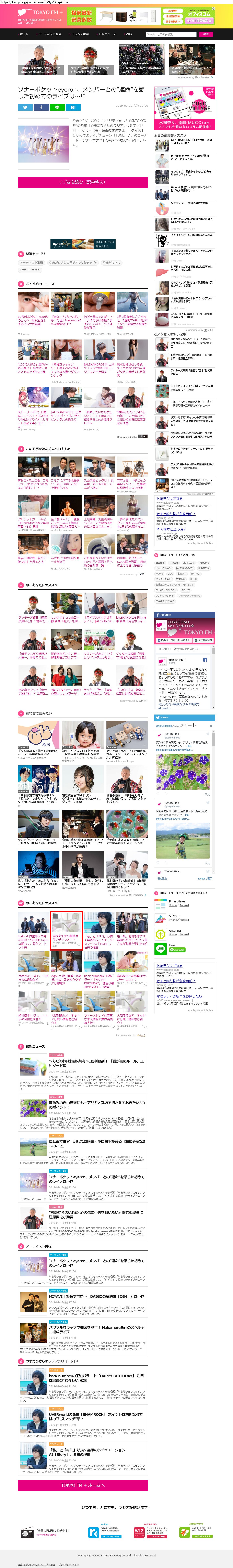Select やまだひさしのラジアンリミテッドF tag
233x1568 pixels.
pyautogui.click(x=73, y=262)
